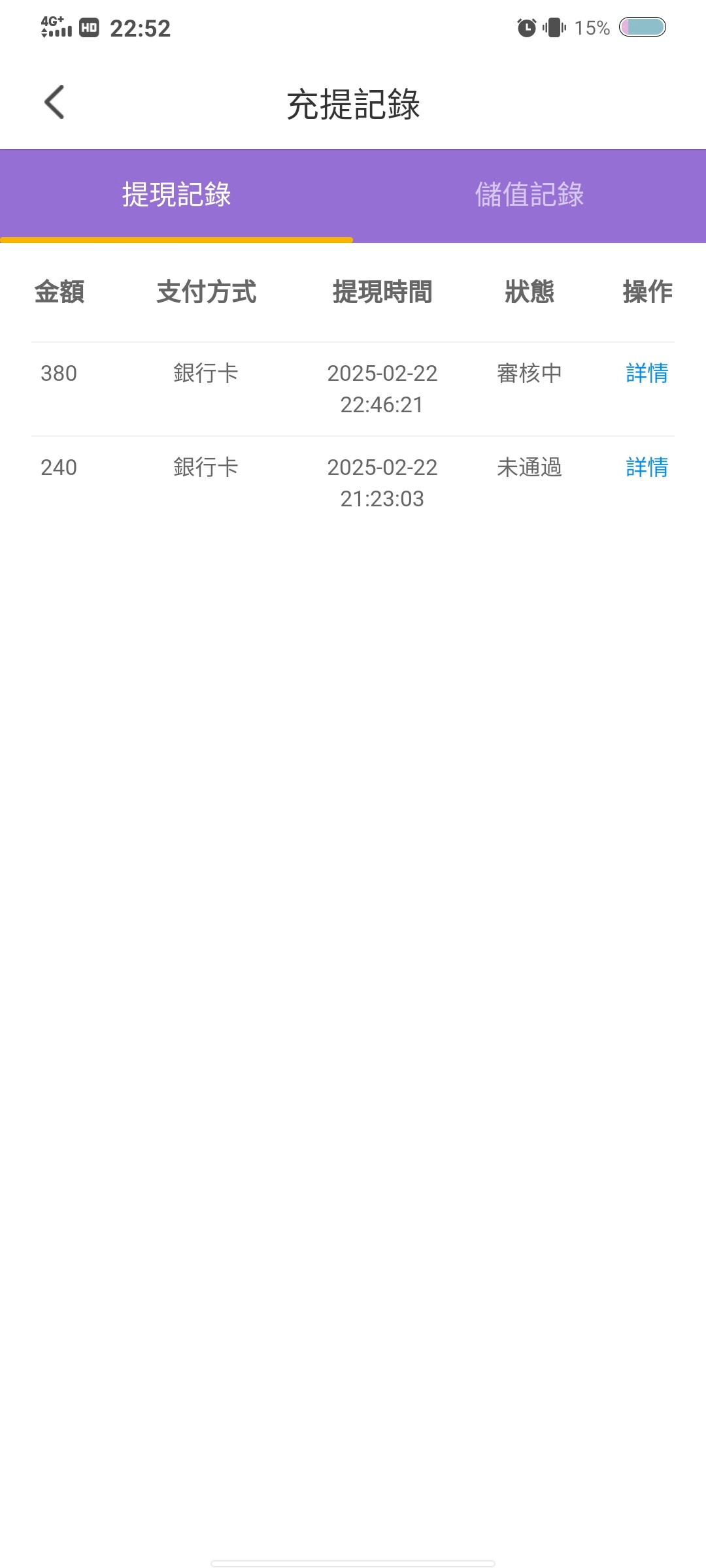This screenshot has width=706, height=1568.
Task: Go back using the arrow icon
Action: point(54,103)
